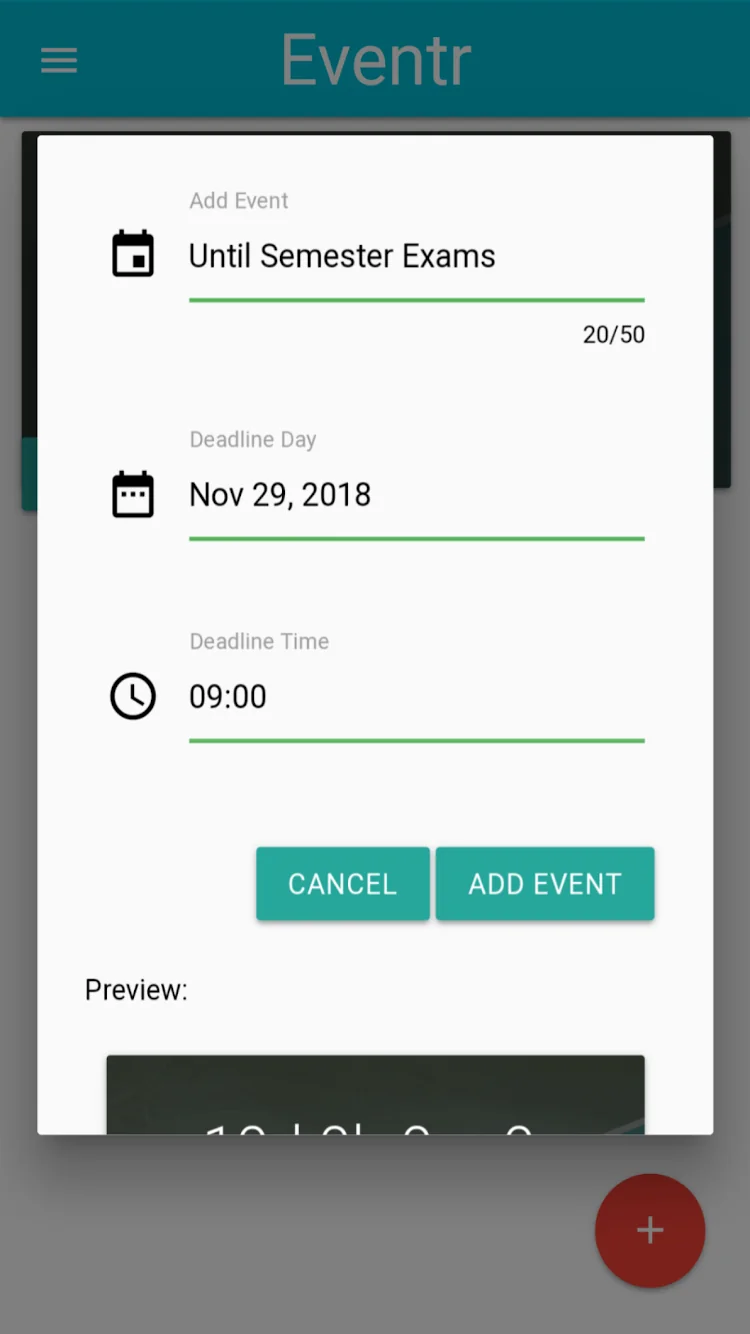This screenshot has width=750, height=1334.
Task: Edit the event name field
Action: click(x=415, y=257)
